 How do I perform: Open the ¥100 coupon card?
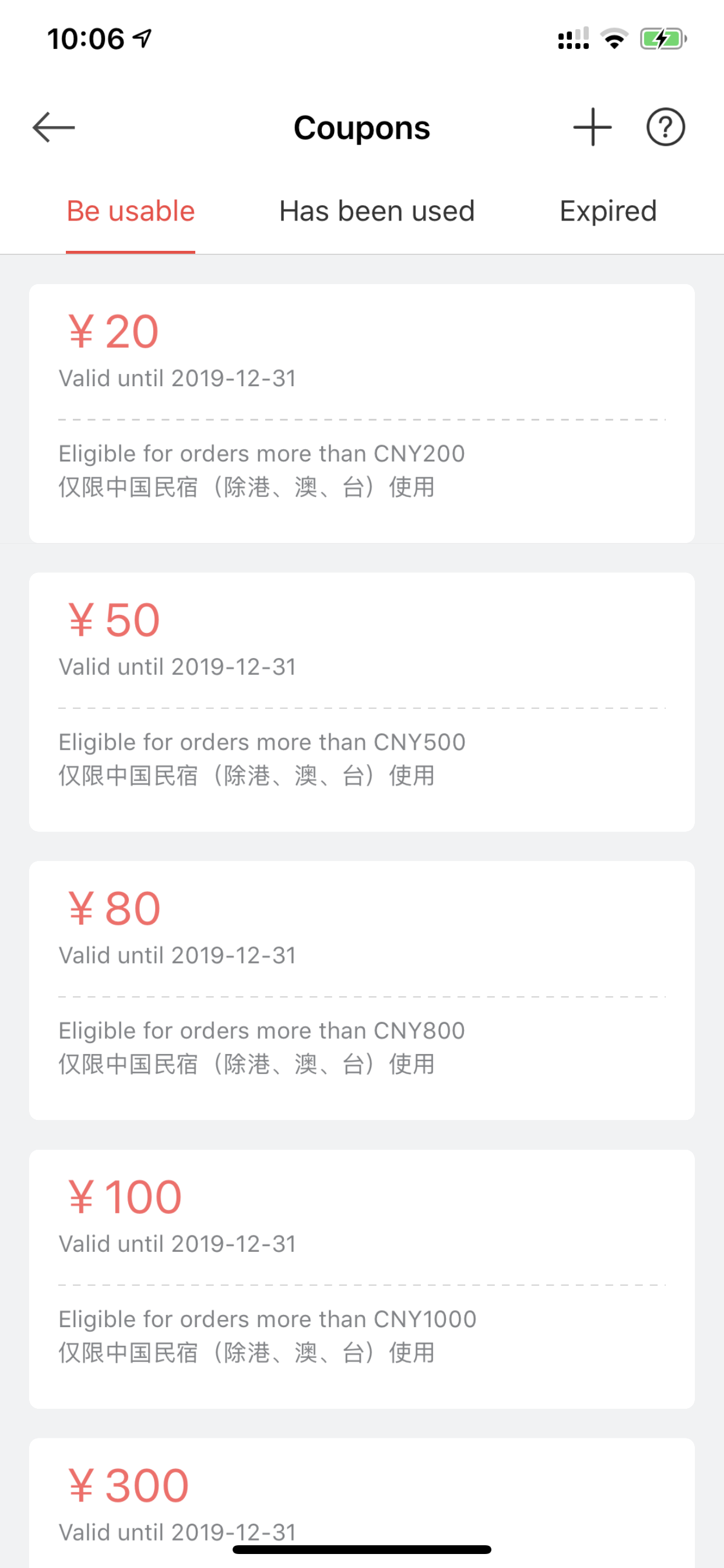(362, 1279)
